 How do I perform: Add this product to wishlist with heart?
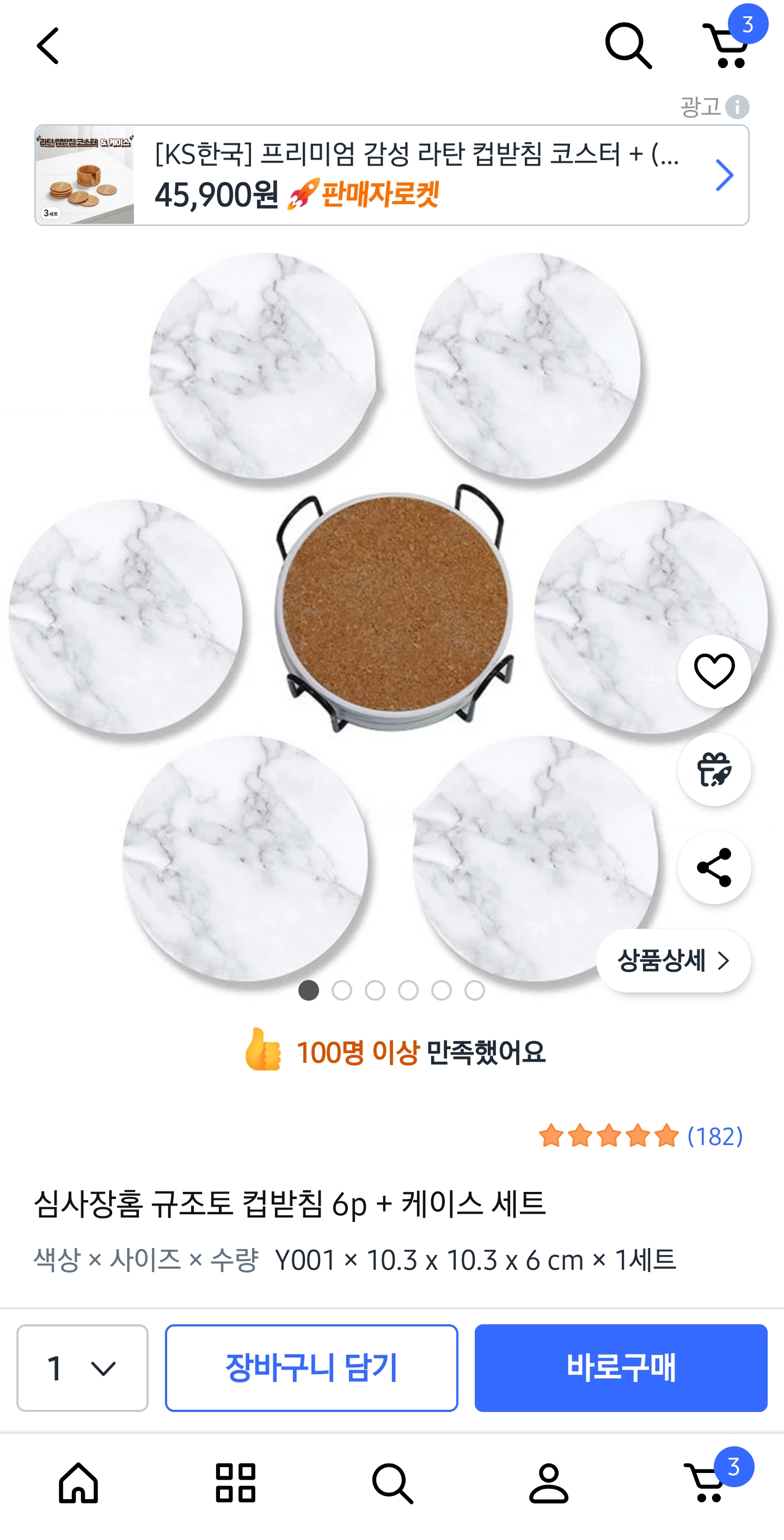[x=714, y=671]
